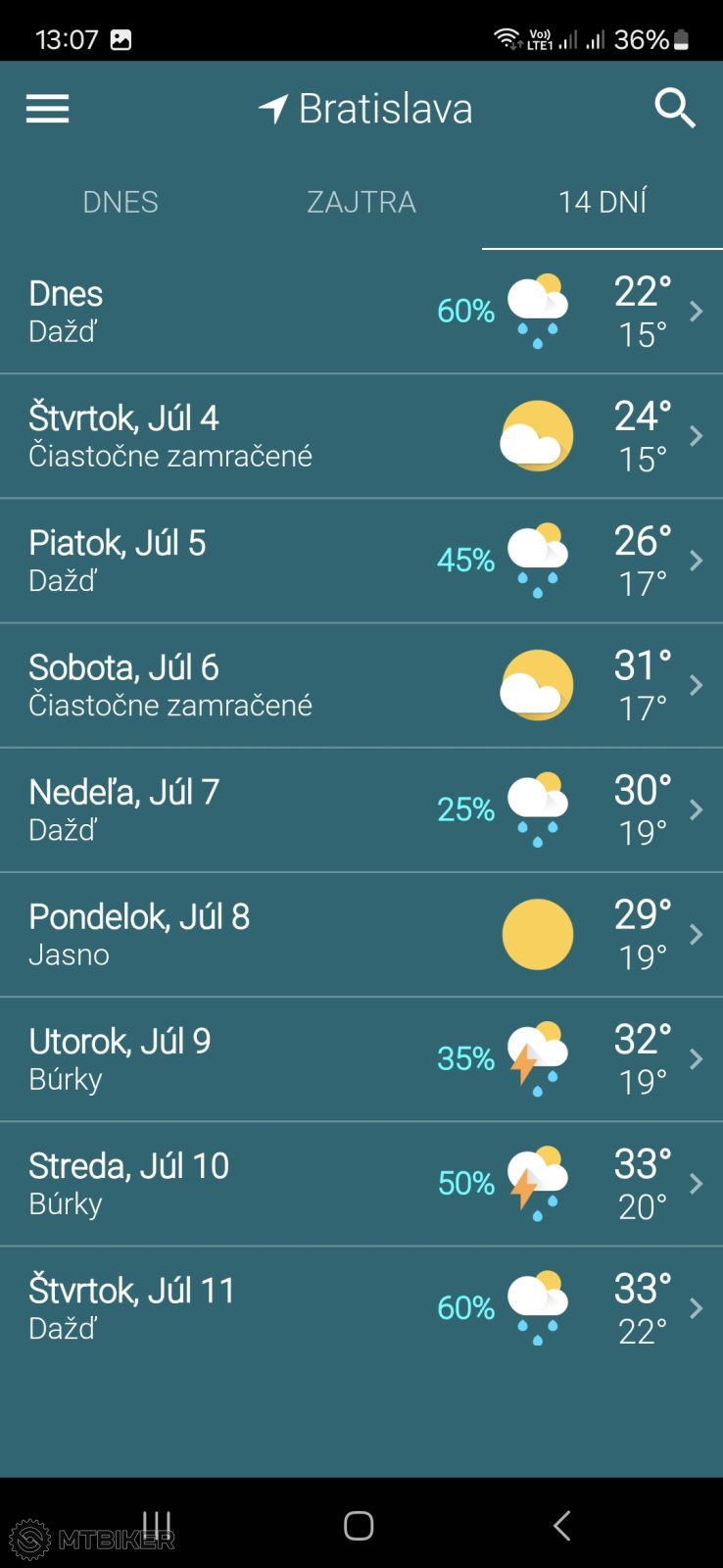
Task: Switch to the ZAJTRA tab
Action: pyautogui.click(x=361, y=202)
